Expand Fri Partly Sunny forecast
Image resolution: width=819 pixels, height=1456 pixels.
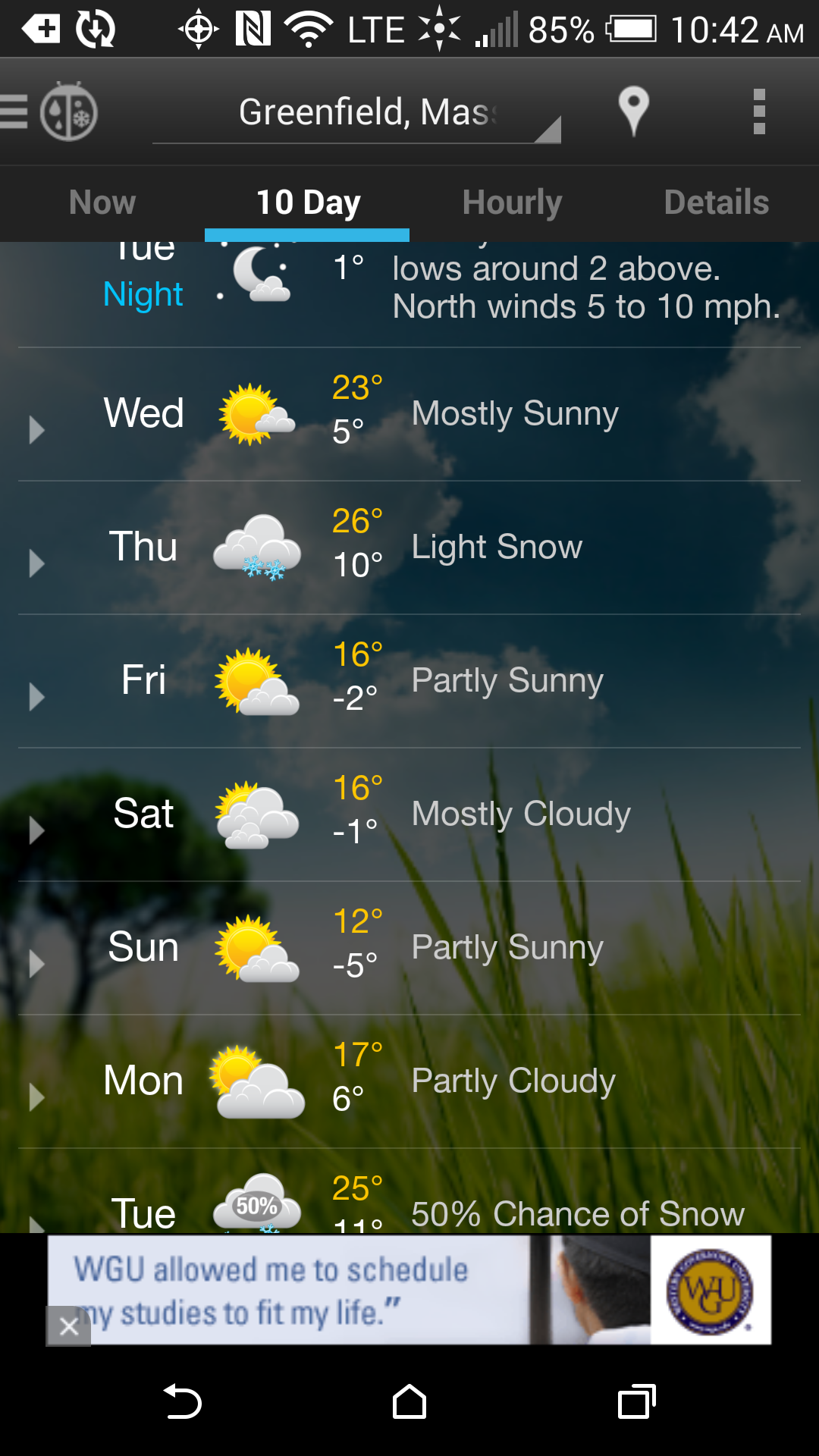(x=409, y=681)
